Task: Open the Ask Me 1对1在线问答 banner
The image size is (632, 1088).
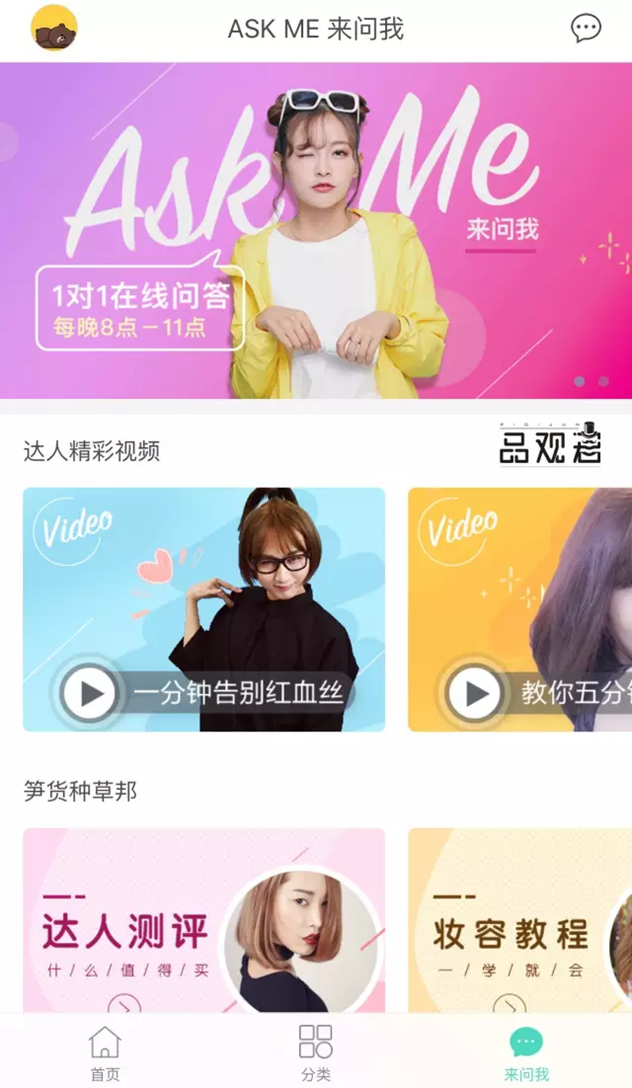Action: tap(316, 230)
